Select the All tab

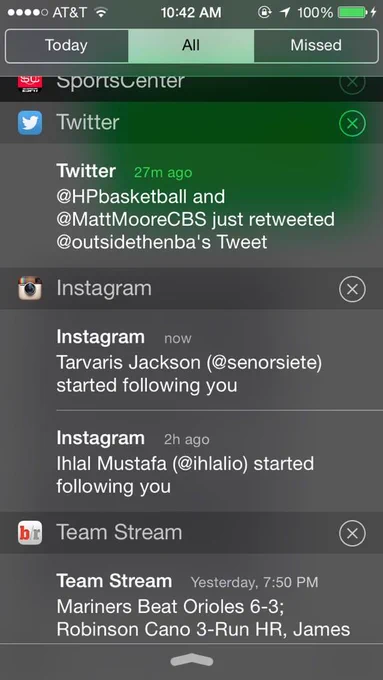[191, 46]
